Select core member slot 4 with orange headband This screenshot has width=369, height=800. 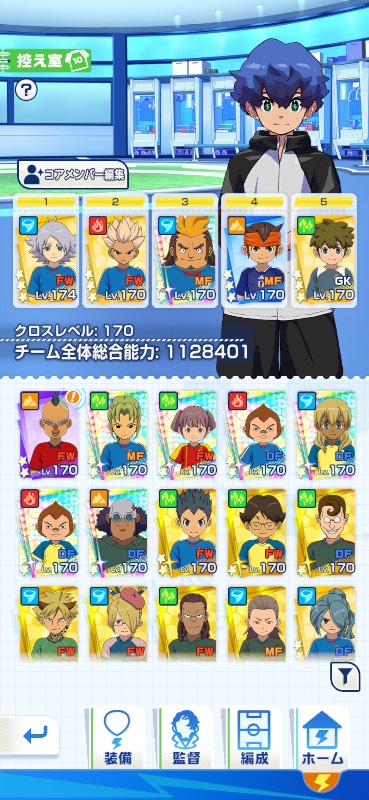(254, 251)
